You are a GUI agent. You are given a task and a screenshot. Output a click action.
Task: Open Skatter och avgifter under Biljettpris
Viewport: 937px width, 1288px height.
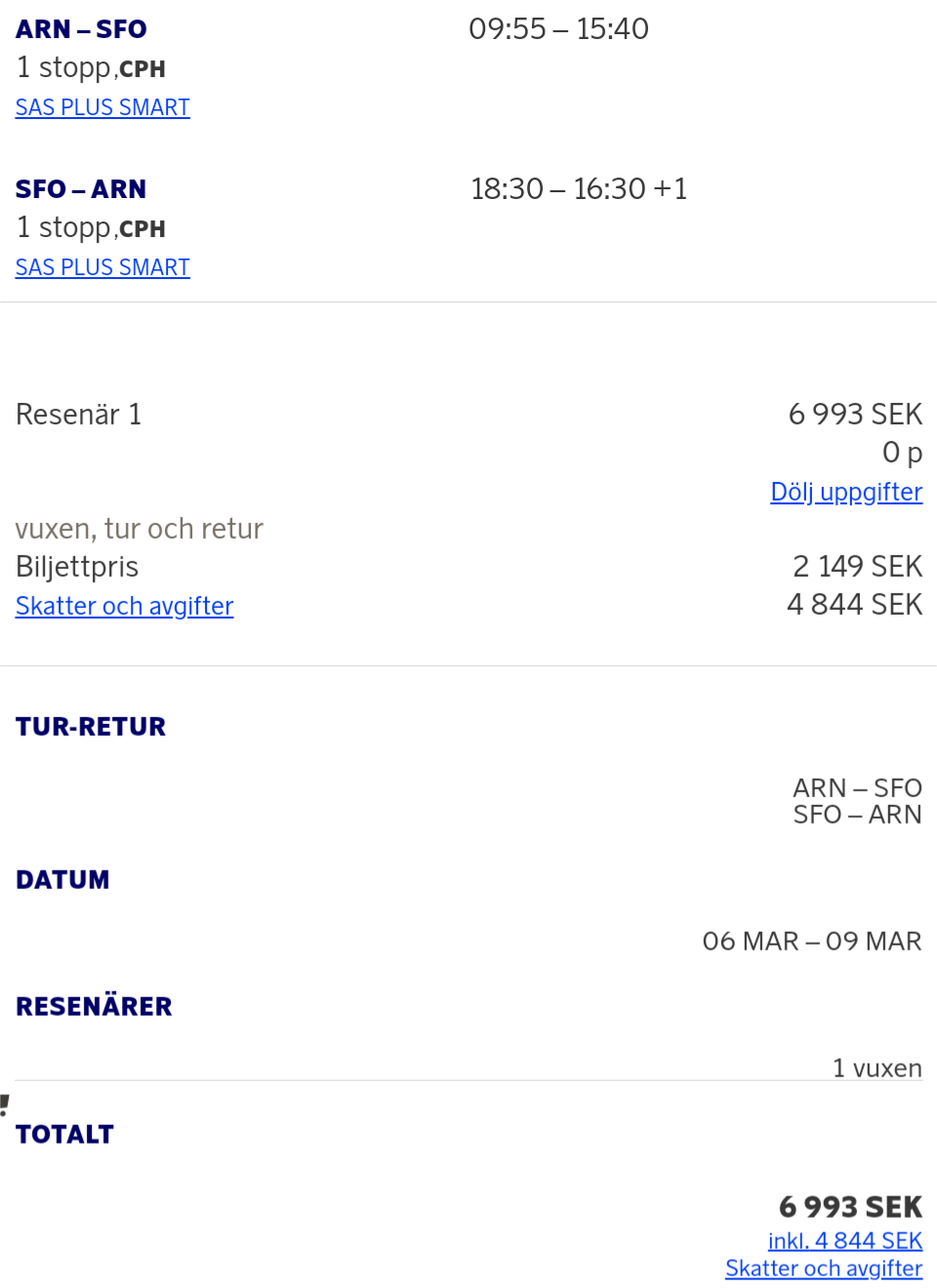tap(124, 606)
